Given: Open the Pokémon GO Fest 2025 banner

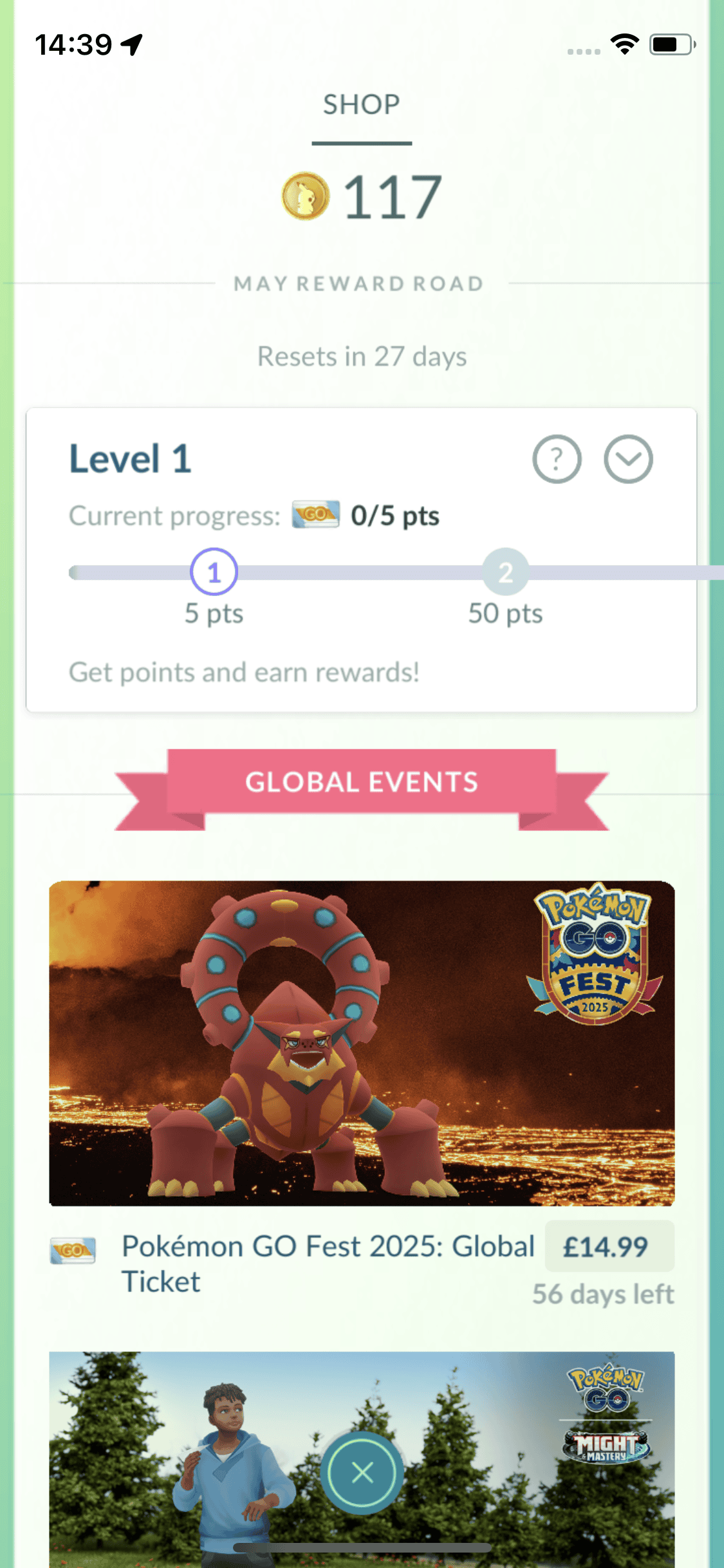Looking at the screenshot, I should 362,1043.
